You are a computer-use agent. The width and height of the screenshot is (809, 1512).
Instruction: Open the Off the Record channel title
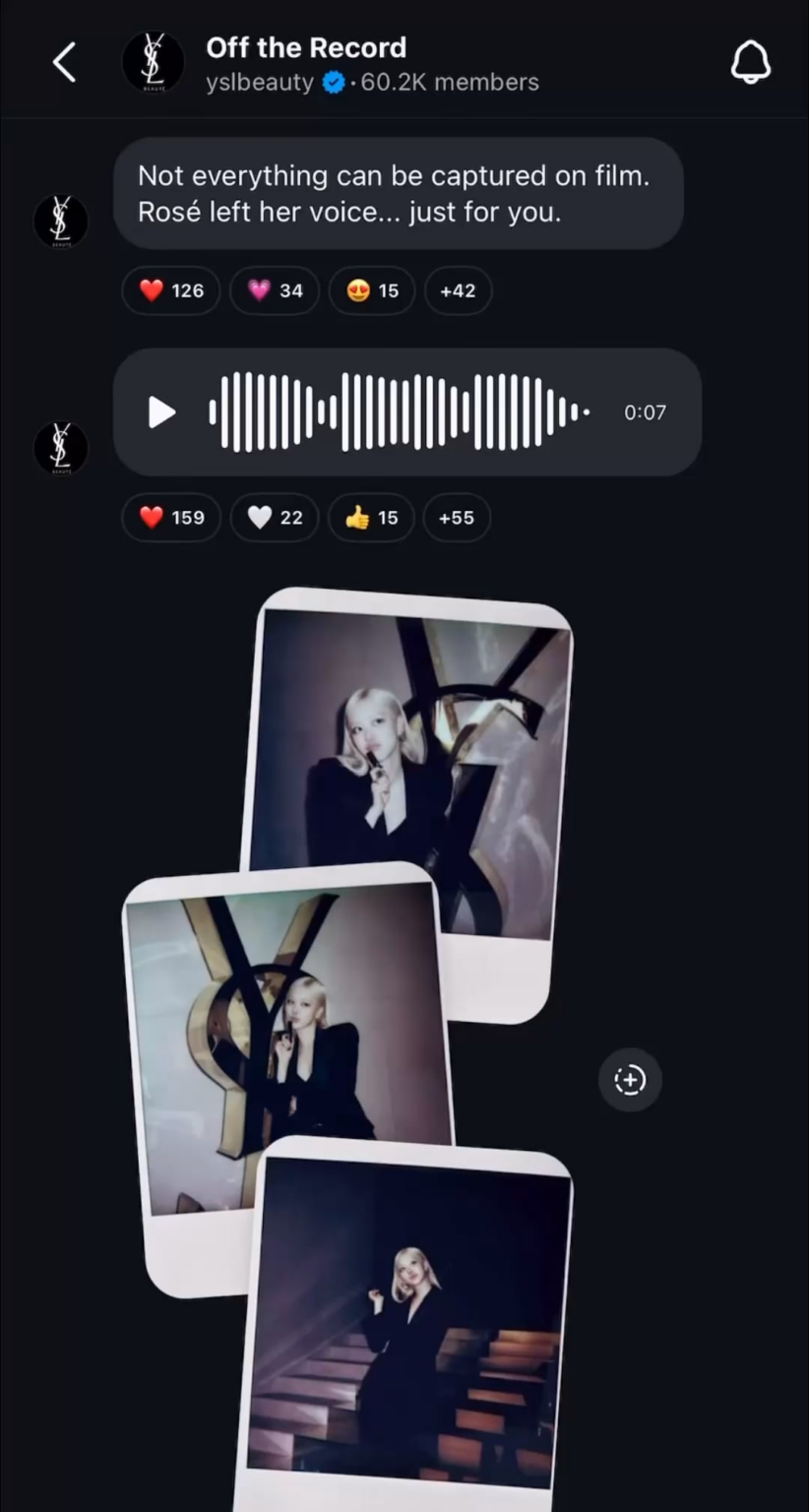coord(306,47)
